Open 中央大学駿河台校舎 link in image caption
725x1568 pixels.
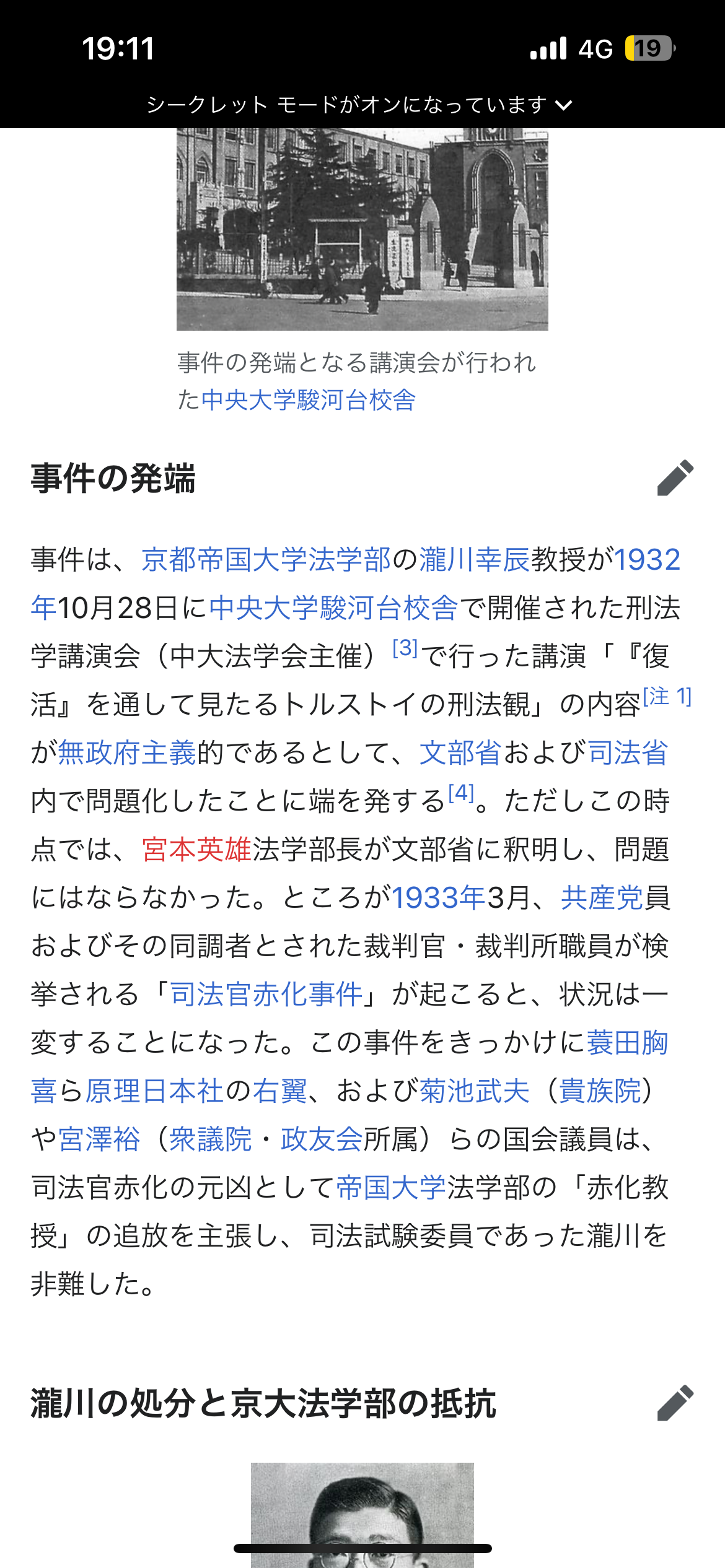click(309, 400)
